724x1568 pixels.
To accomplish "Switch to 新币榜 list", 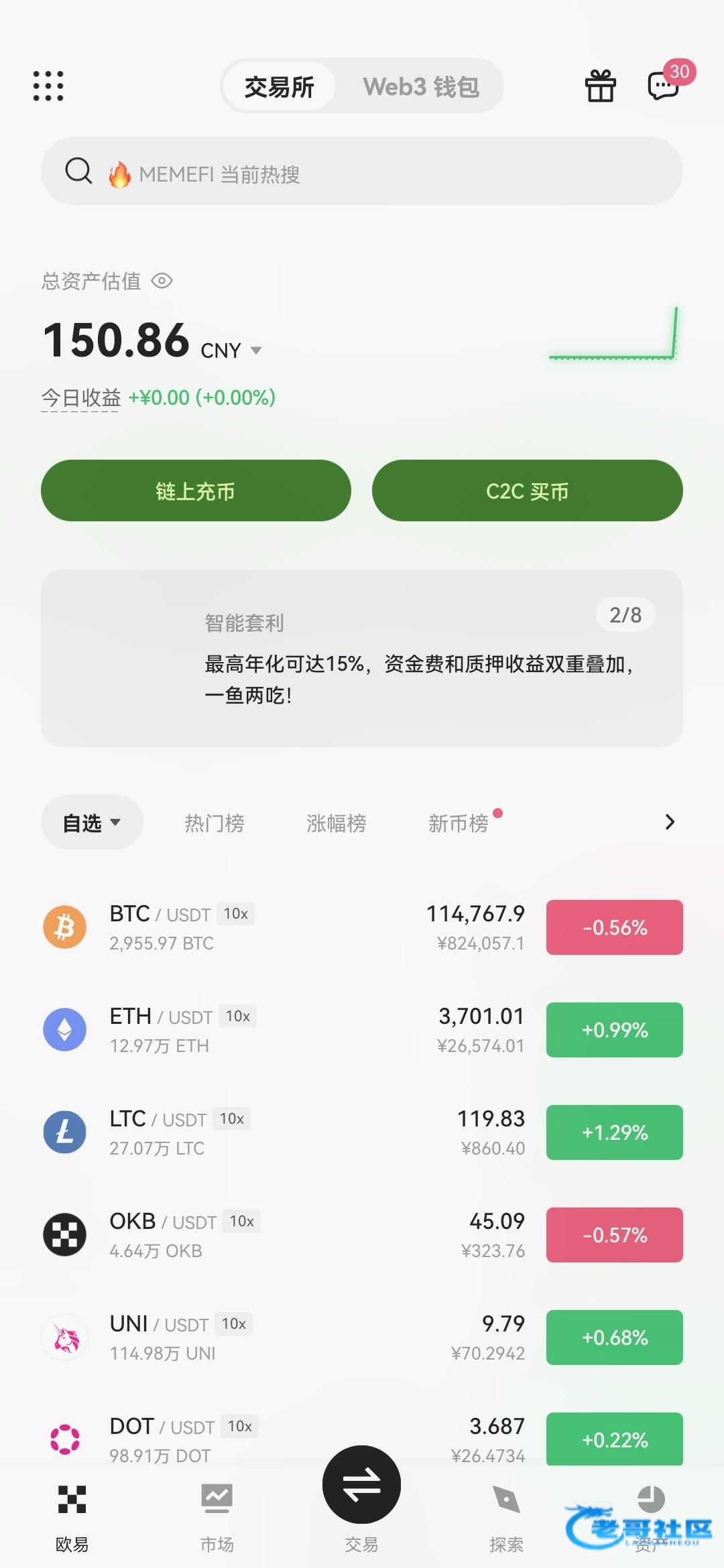I will tap(459, 823).
